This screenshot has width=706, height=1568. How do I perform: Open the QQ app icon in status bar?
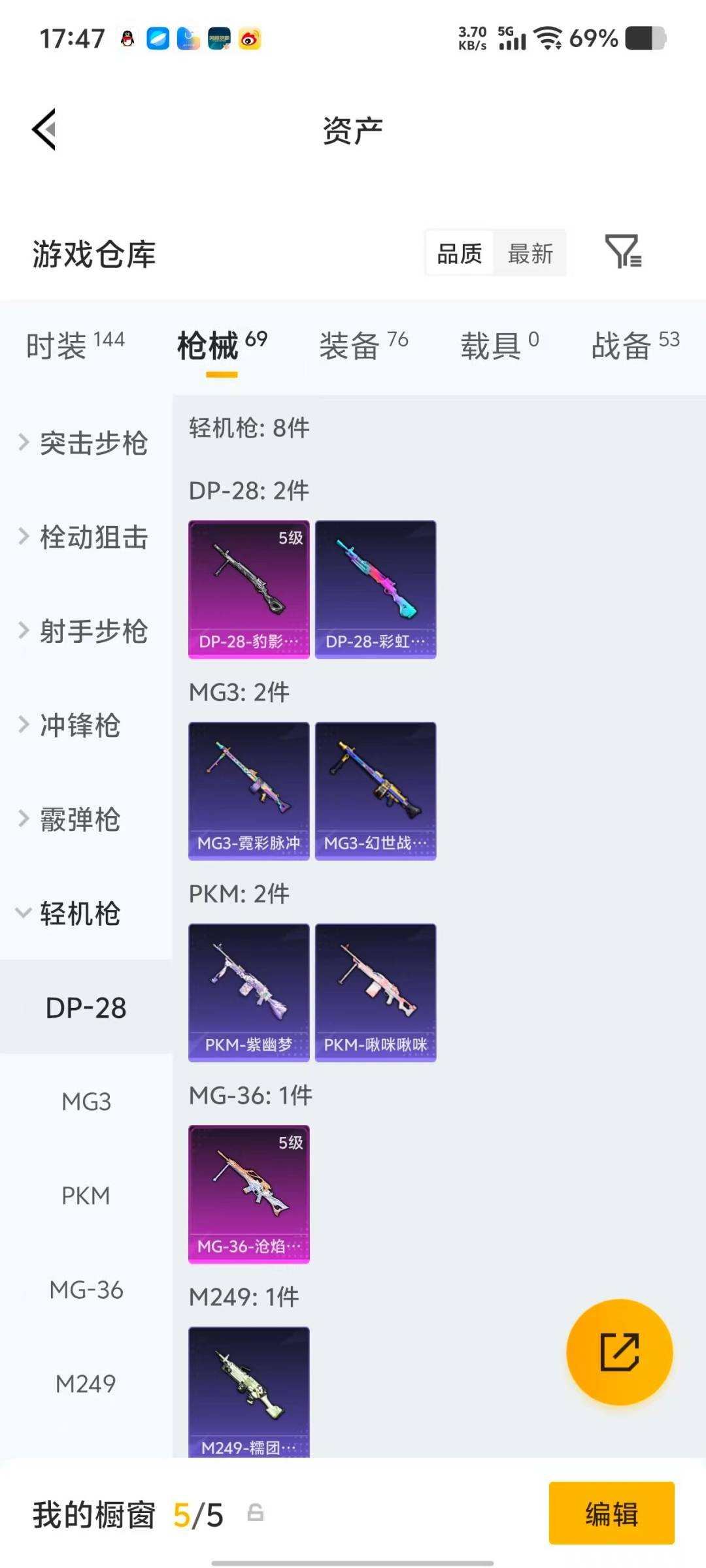126,38
